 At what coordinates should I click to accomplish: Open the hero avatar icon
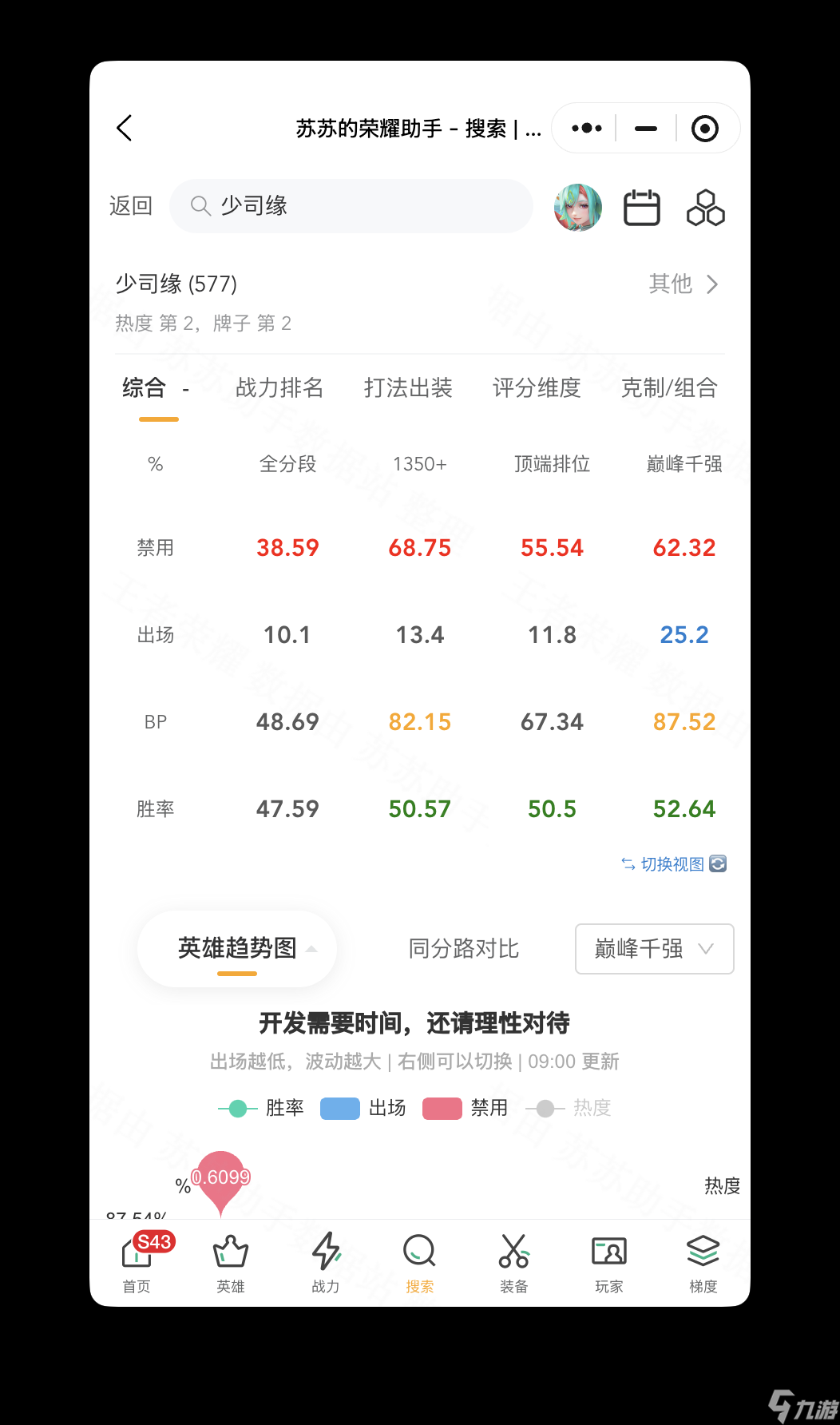pos(577,208)
